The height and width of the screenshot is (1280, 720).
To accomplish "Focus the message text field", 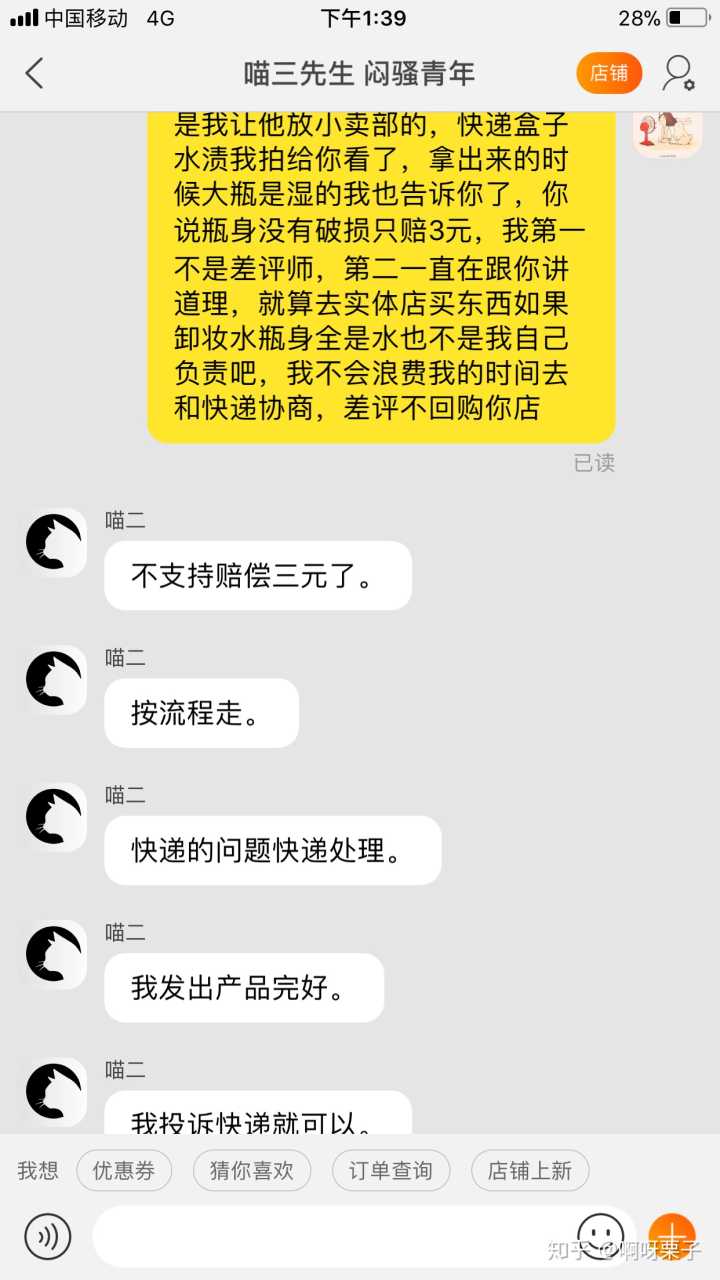I will click(x=330, y=1236).
